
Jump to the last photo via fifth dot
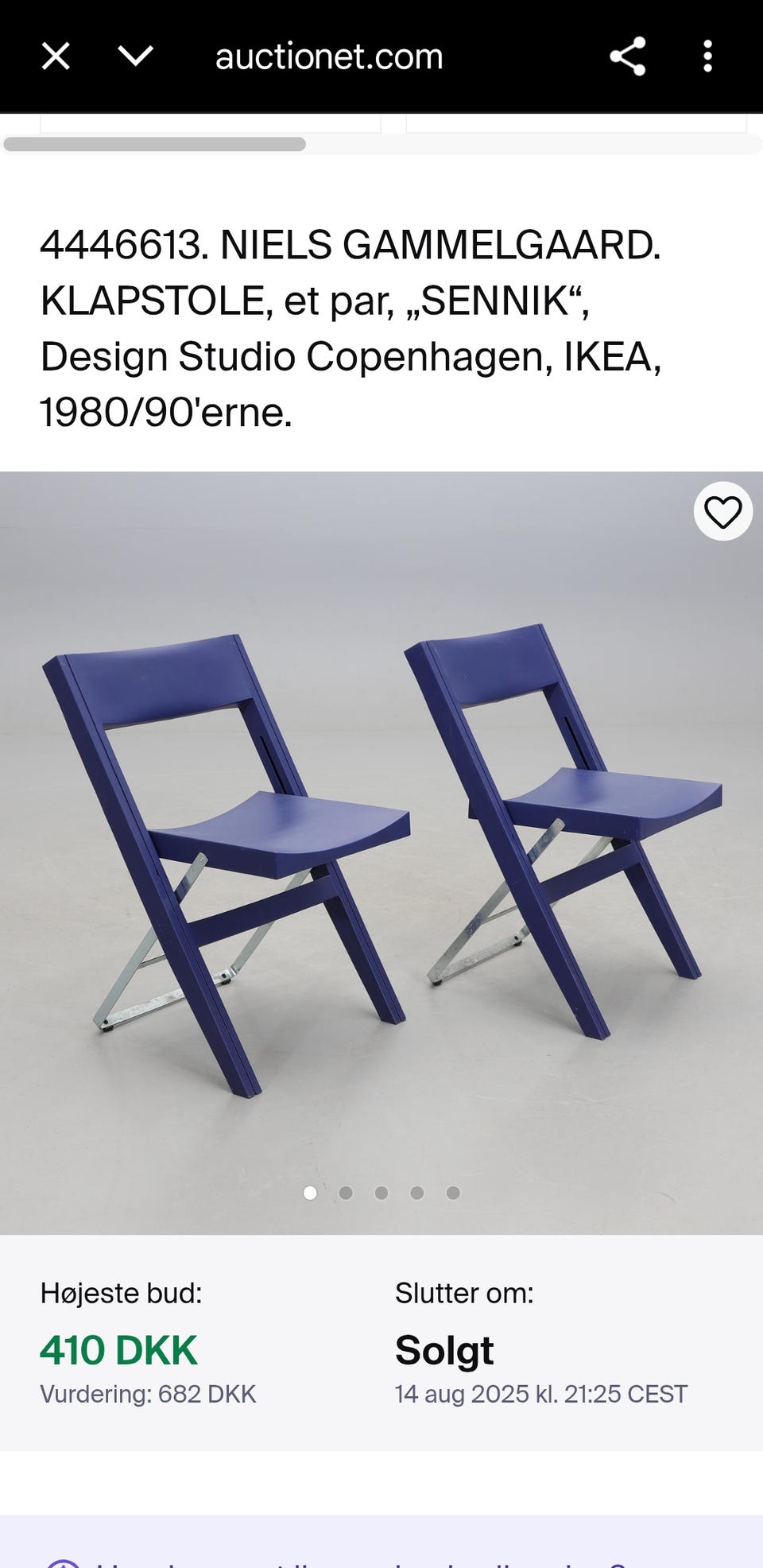[x=454, y=1192]
